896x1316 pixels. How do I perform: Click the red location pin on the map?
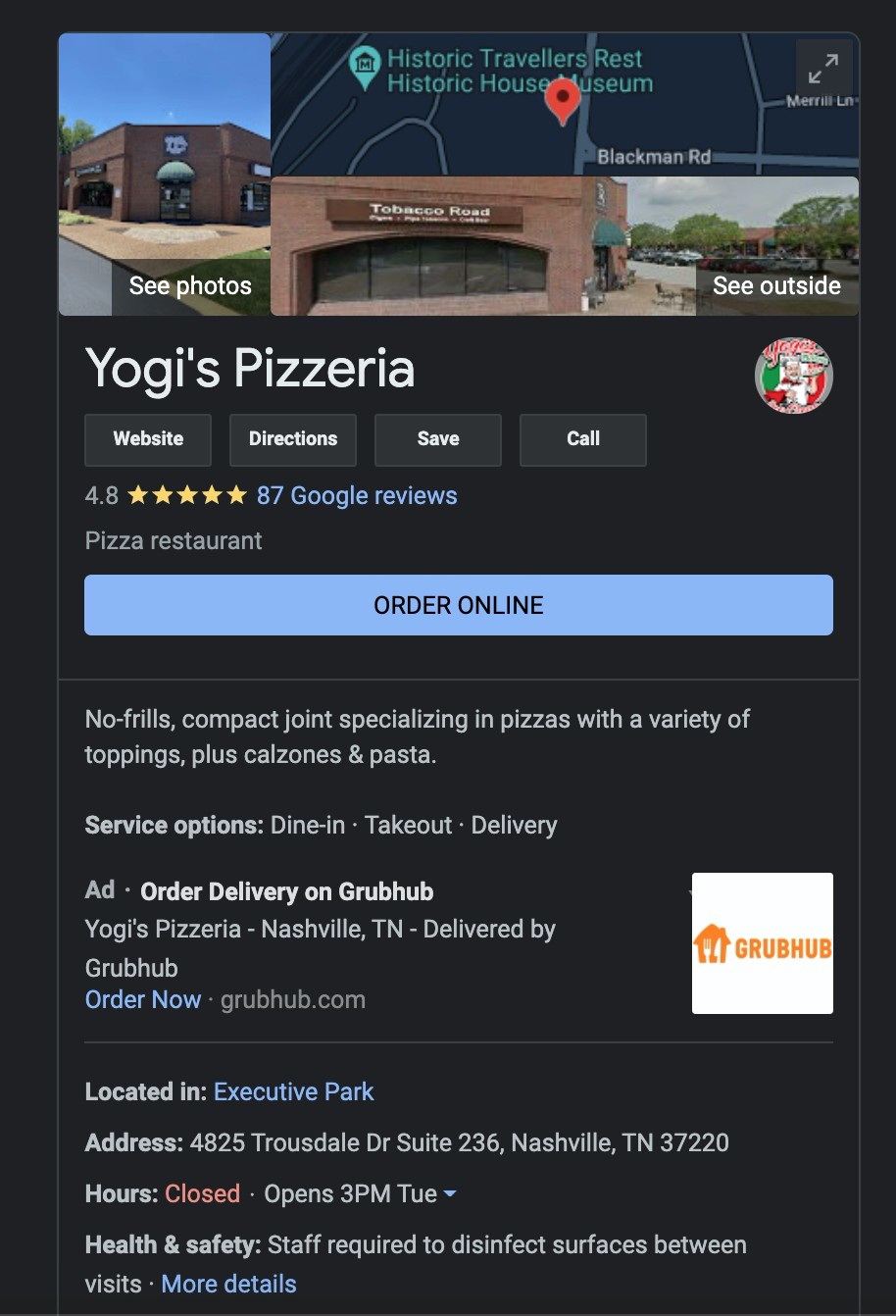(562, 101)
